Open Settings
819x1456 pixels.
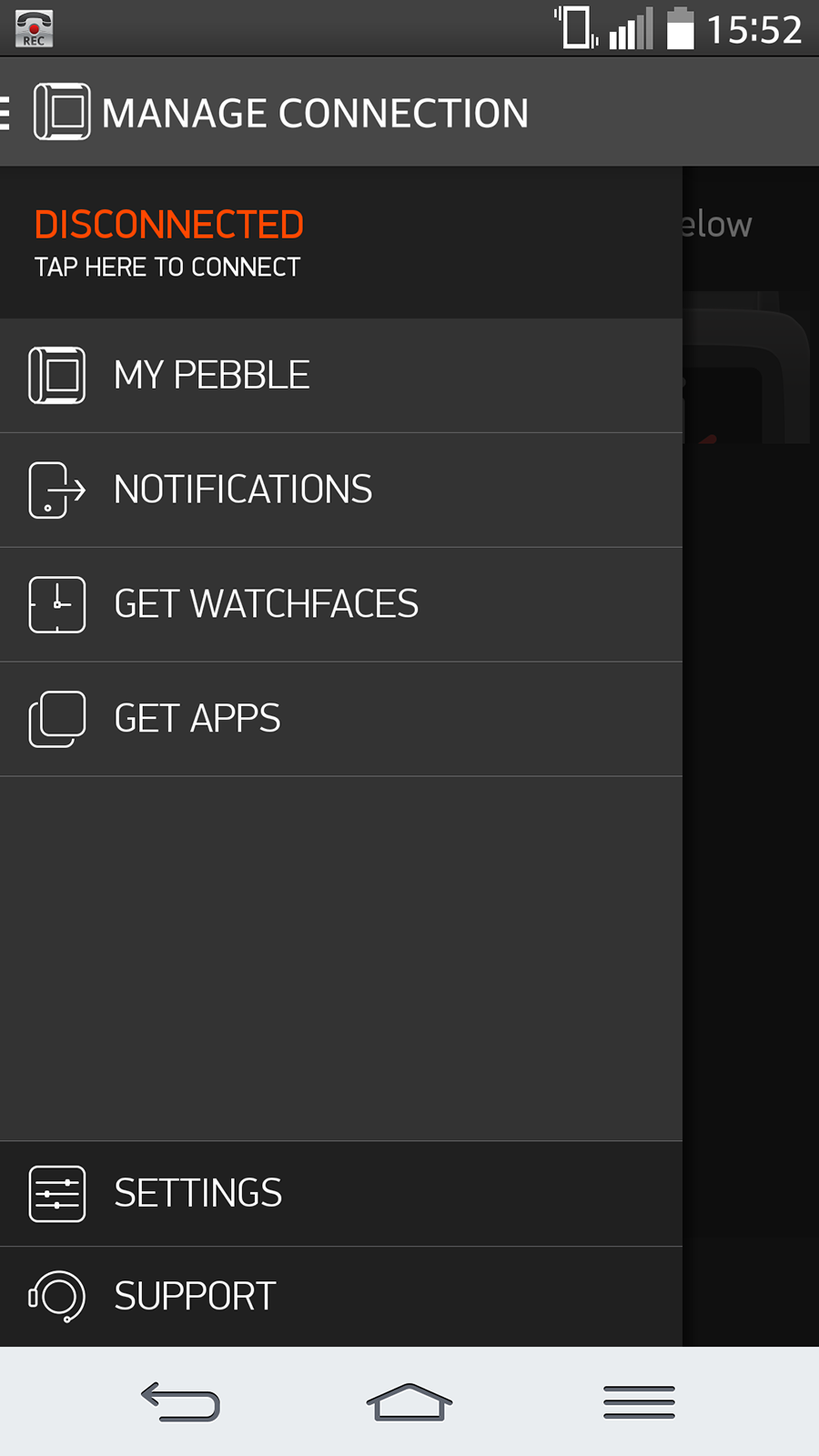pyautogui.click(x=341, y=1194)
